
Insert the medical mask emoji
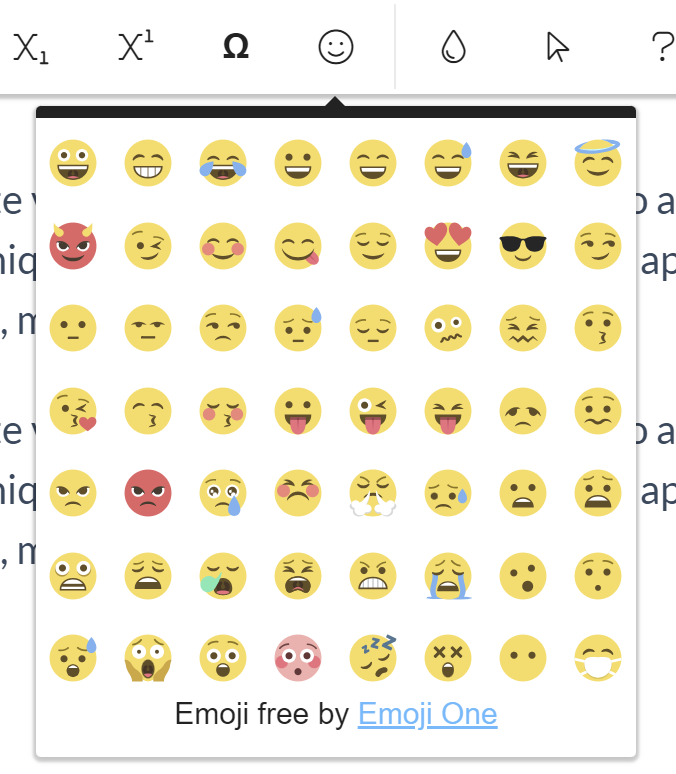pyautogui.click(x=598, y=658)
